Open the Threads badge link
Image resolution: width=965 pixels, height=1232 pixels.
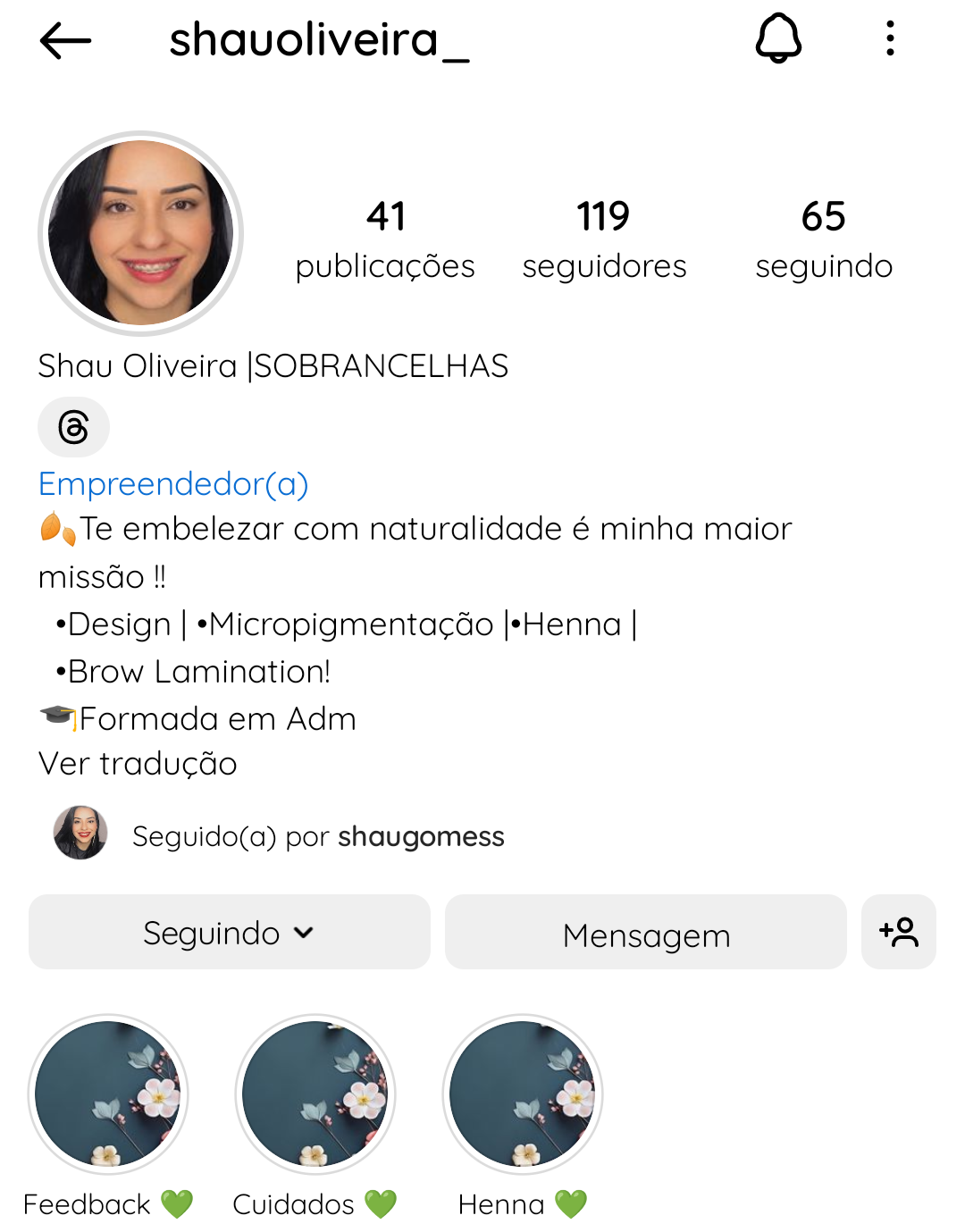click(73, 427)
